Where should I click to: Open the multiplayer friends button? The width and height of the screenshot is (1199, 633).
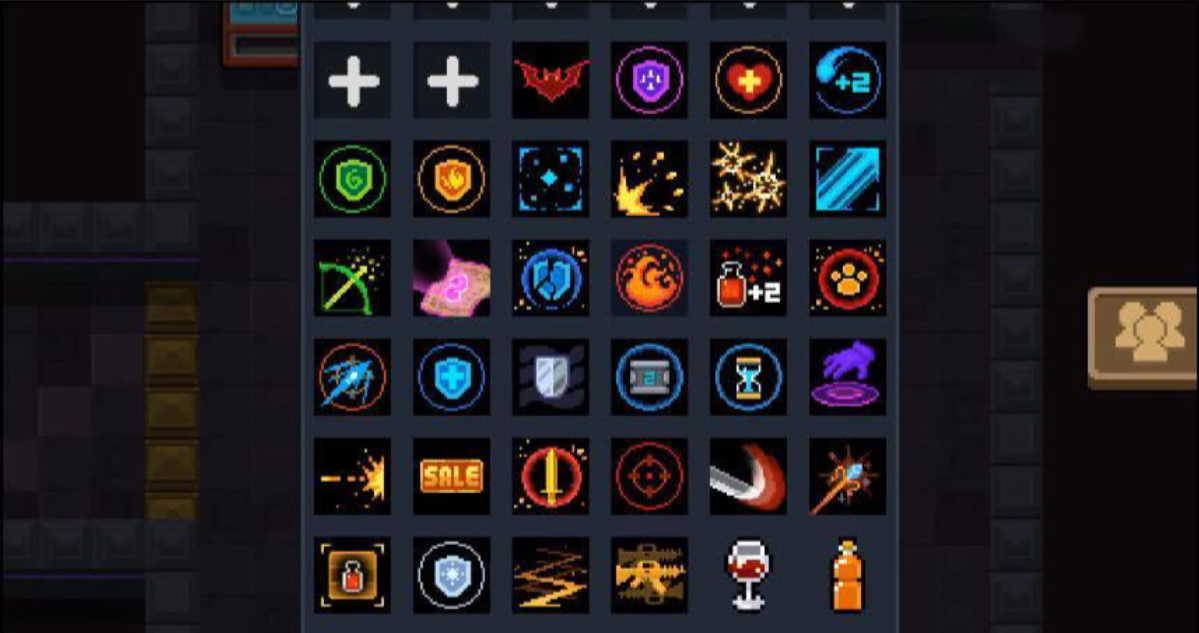point(1142,338)
